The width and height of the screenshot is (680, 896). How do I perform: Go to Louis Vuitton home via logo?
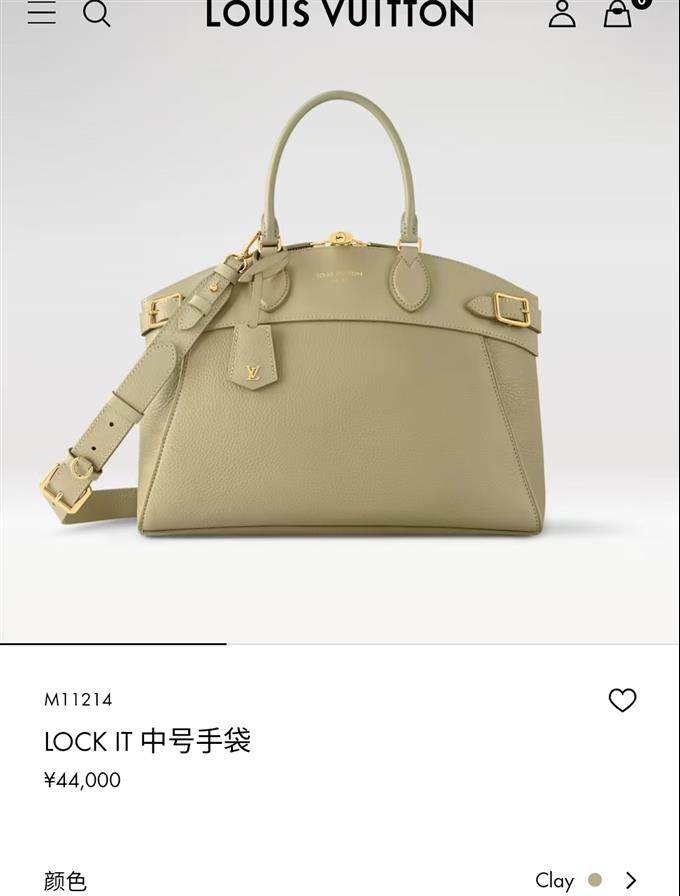[340, 14]
